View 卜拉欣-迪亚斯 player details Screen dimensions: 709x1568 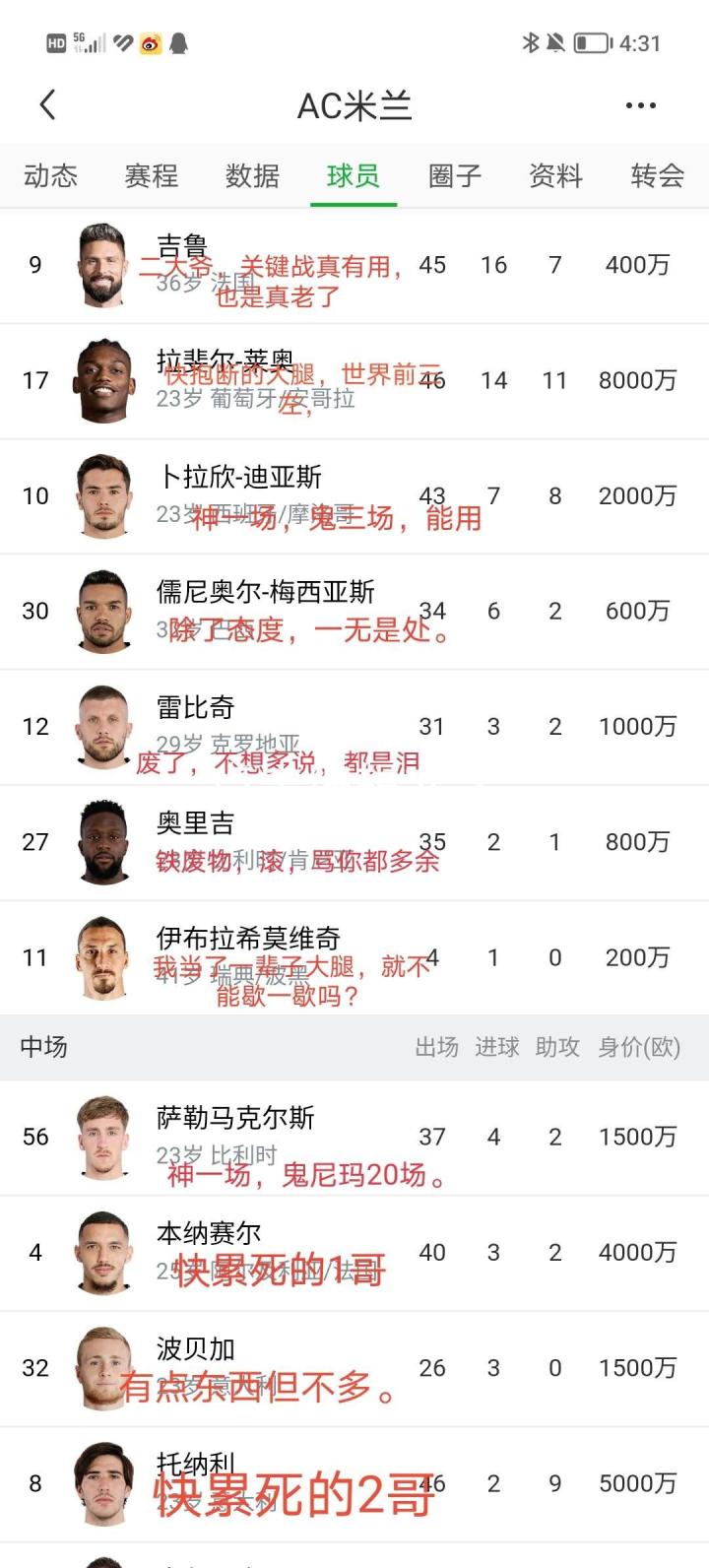click(x=354, y=496)
